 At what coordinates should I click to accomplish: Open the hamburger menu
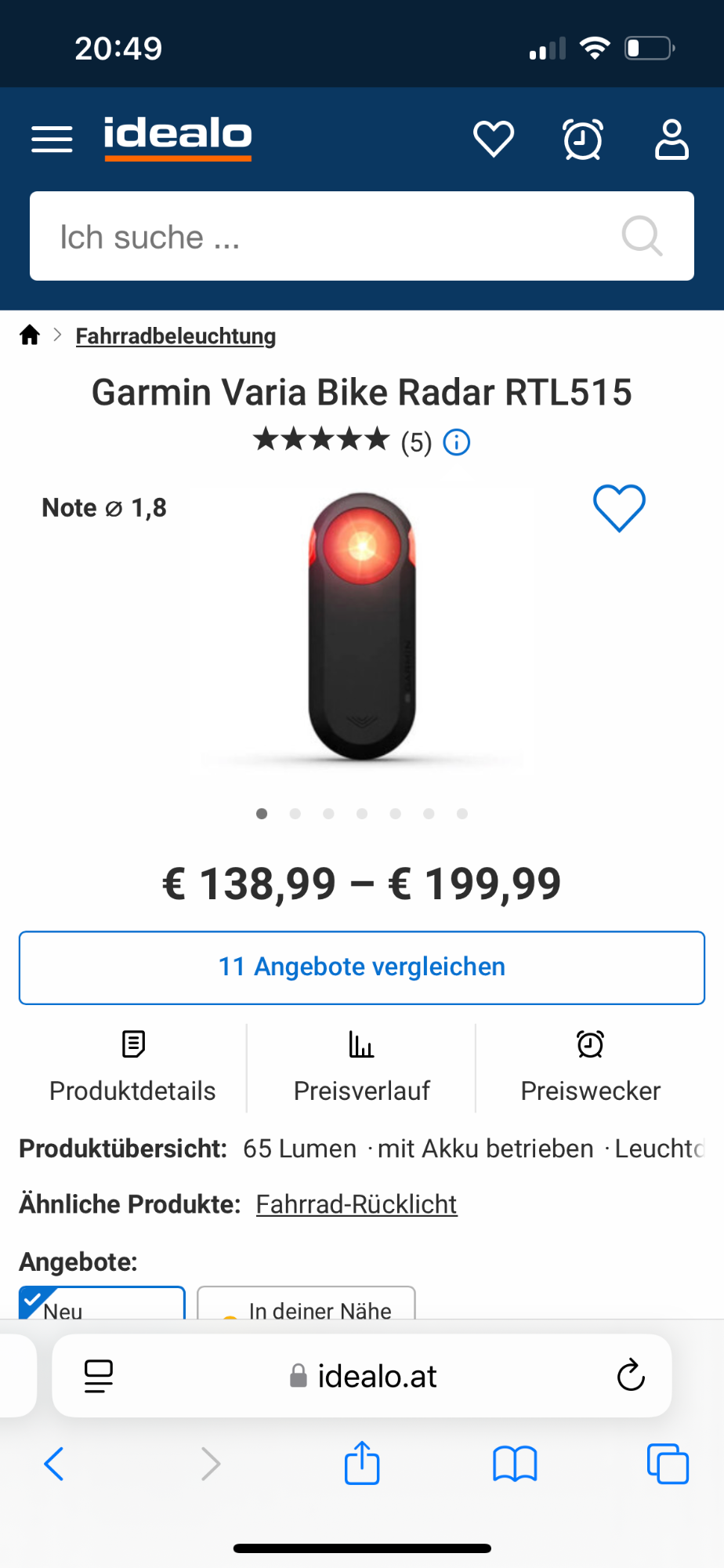(52, 140)
